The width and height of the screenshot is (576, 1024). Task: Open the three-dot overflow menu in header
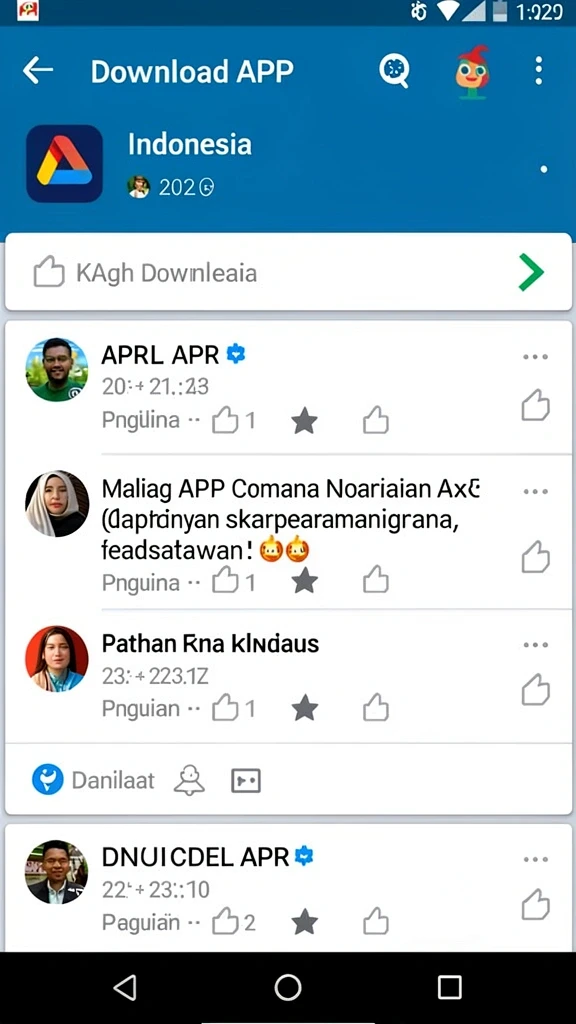coord(538,71)
